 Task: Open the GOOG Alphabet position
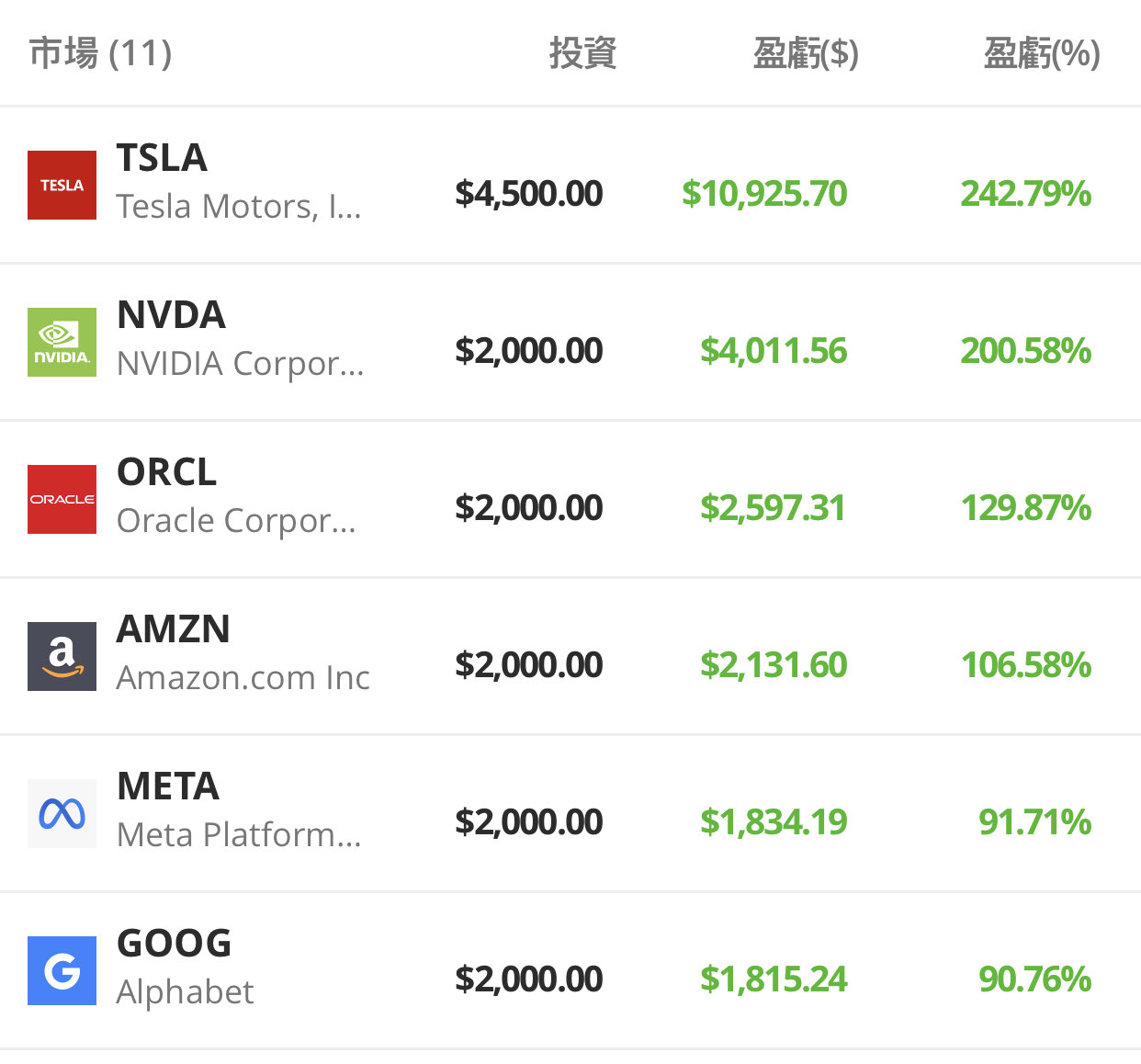[239, 969]
